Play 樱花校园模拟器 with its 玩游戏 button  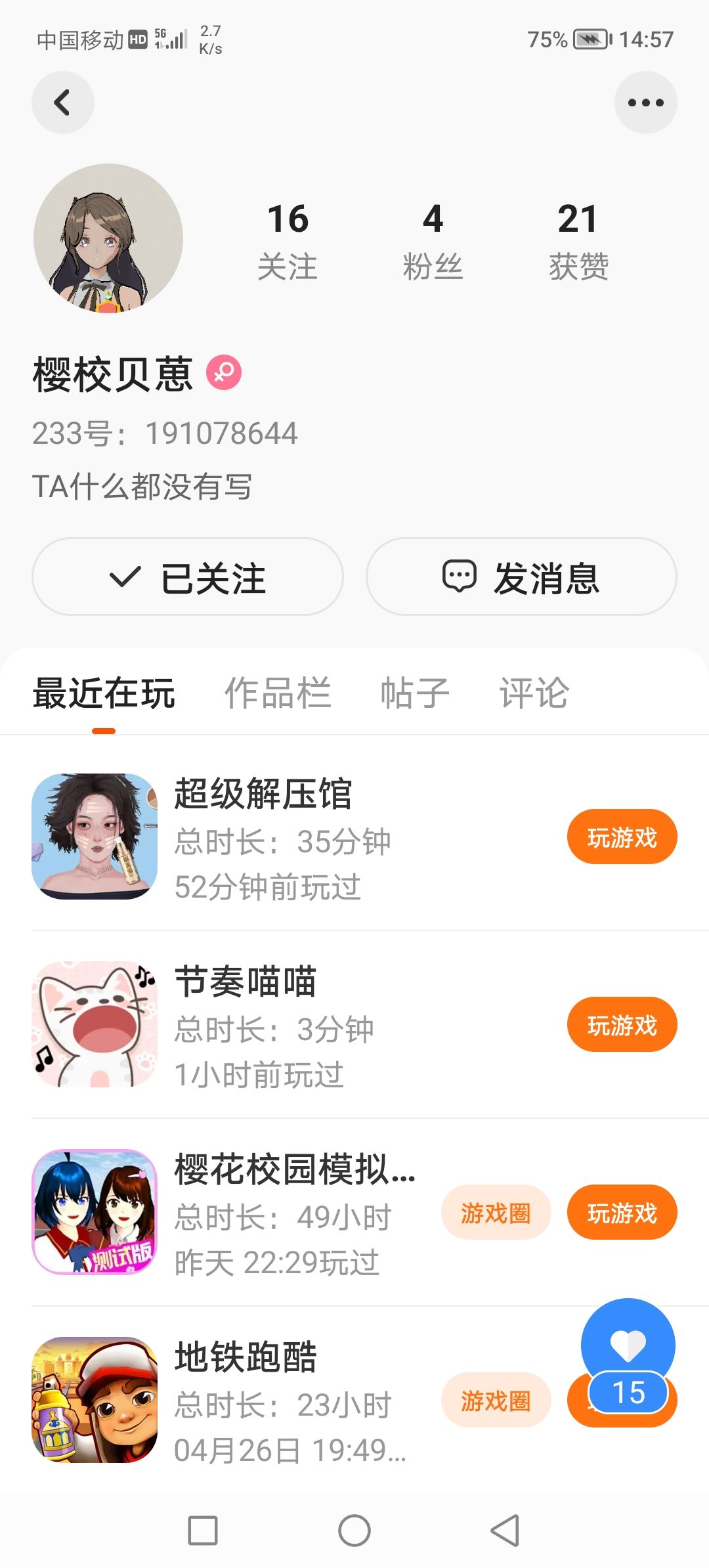coord(622,1213)
